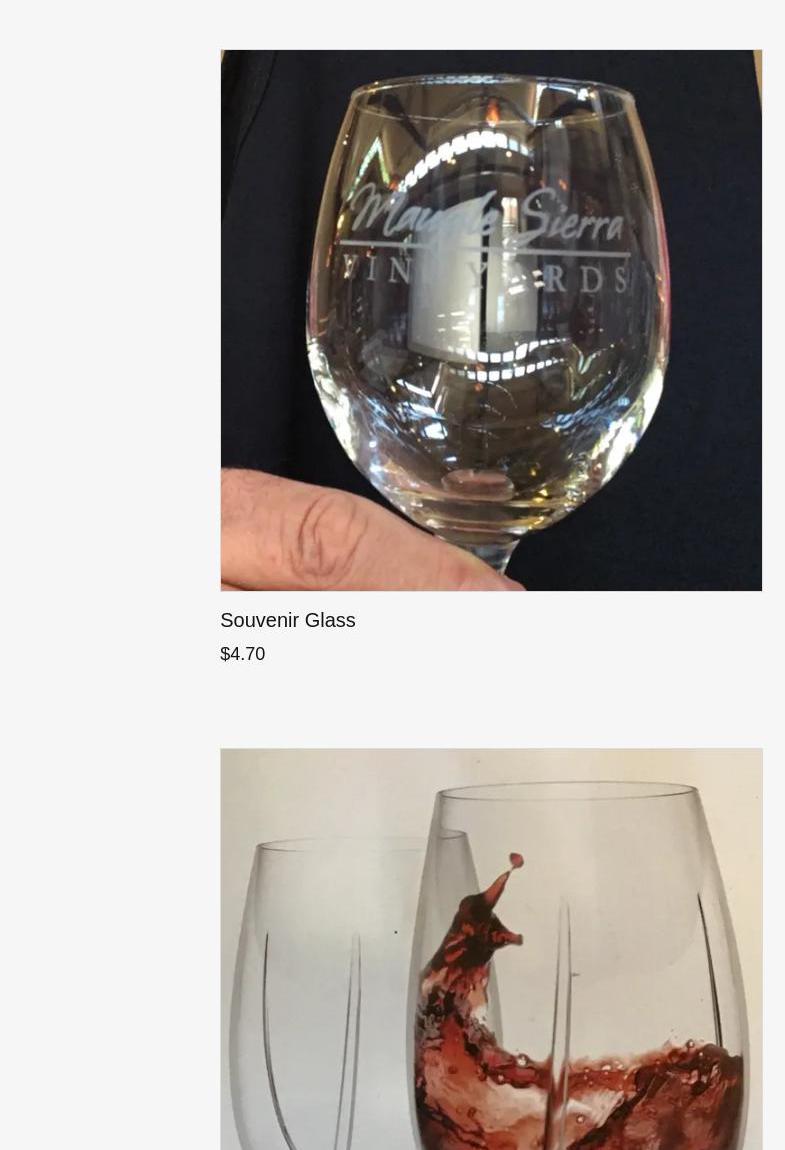
Task: Tap the Souvenir Glass title link
Action: click(287, 620)
